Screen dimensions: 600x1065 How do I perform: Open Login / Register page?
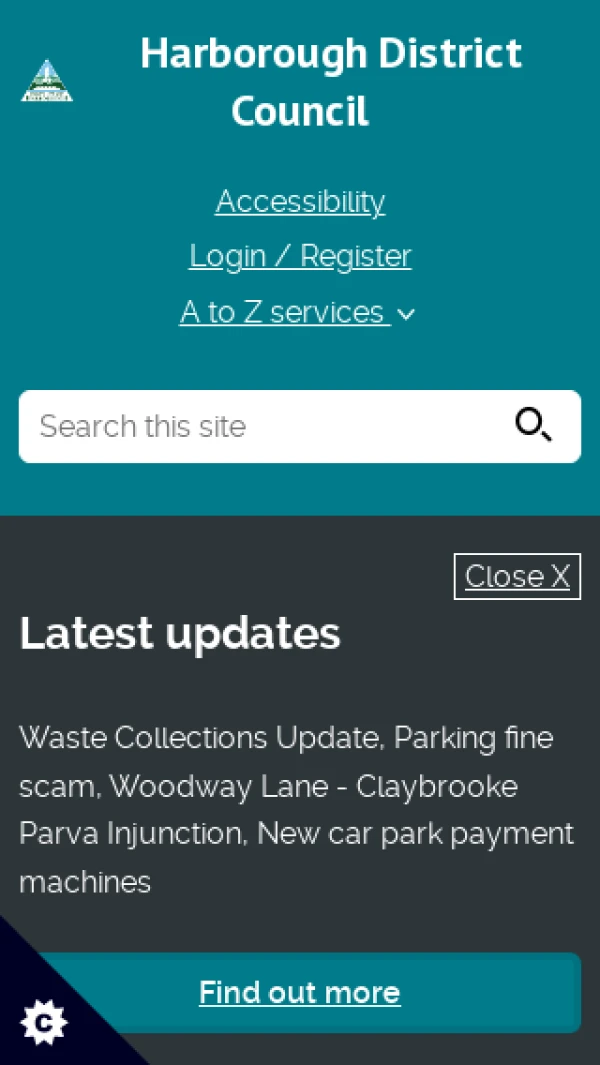pos(300,257)
